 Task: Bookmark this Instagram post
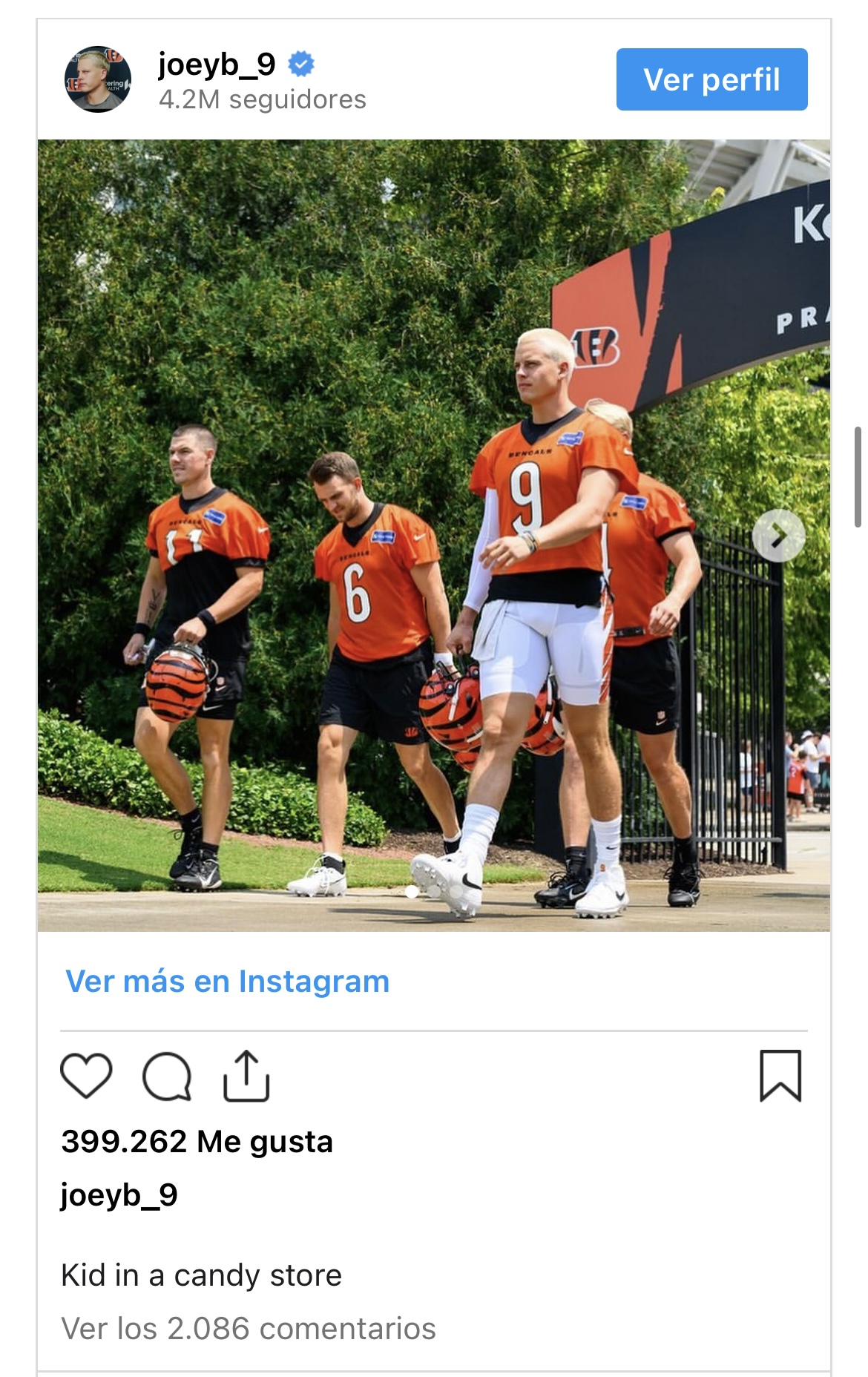pyautogui.click(x=780, y=1076)
